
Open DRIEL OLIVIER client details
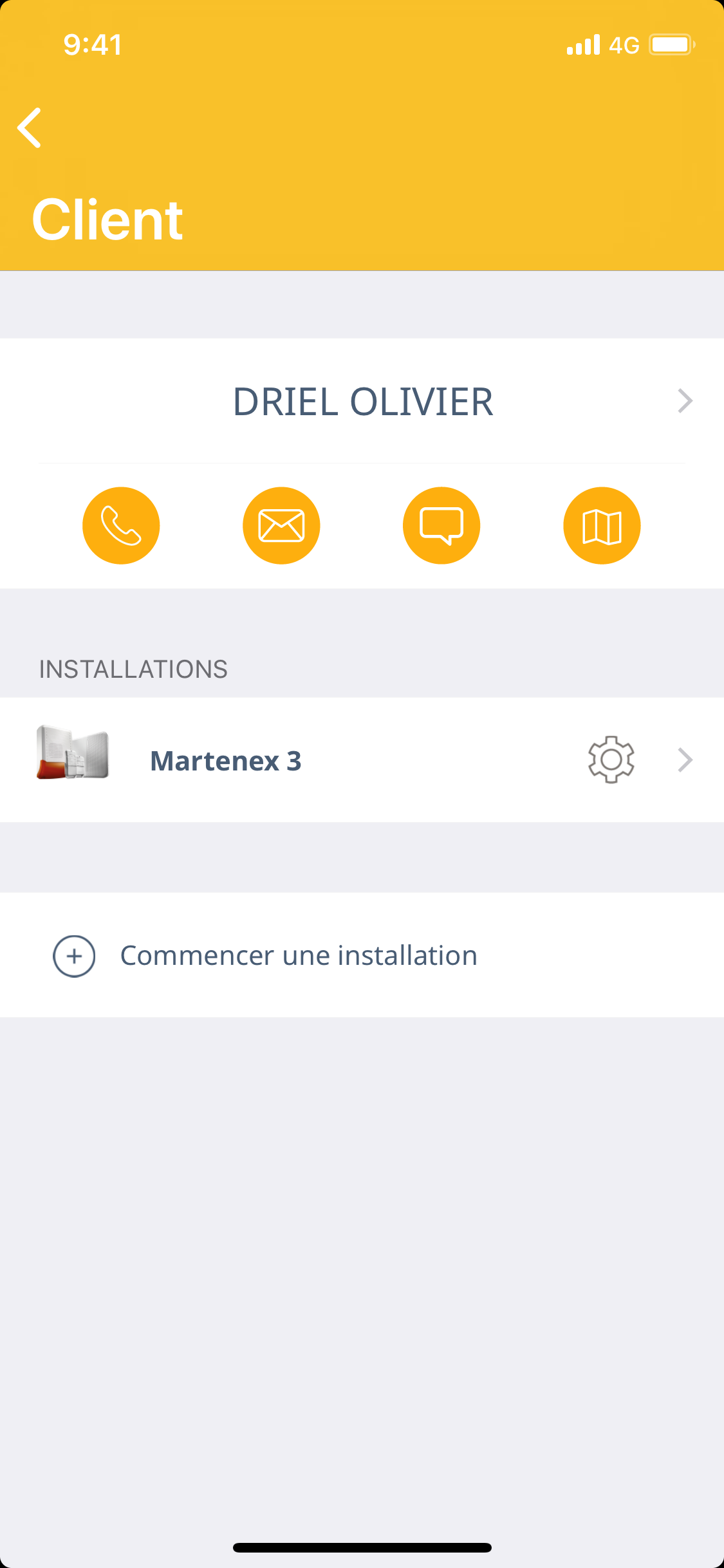pyautogui.click(x=362, y=402)
